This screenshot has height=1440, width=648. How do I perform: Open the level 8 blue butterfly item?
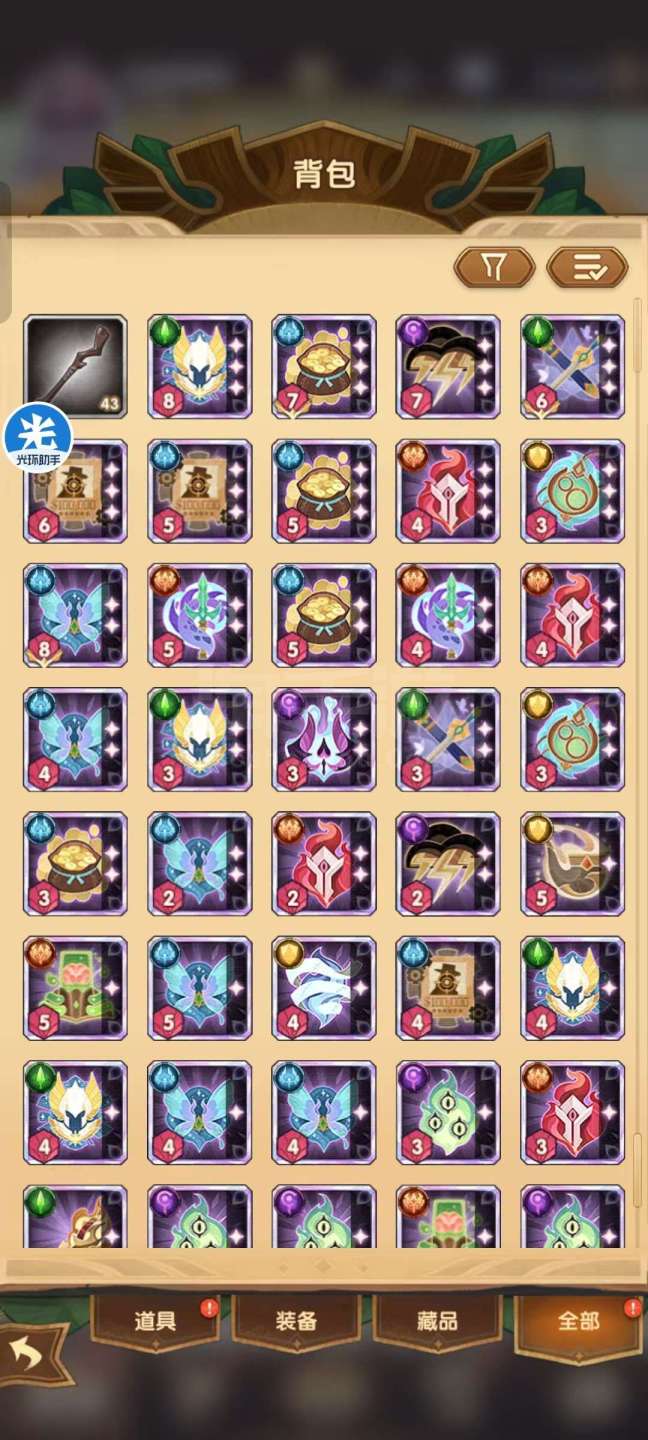click(x=75, y=615)
